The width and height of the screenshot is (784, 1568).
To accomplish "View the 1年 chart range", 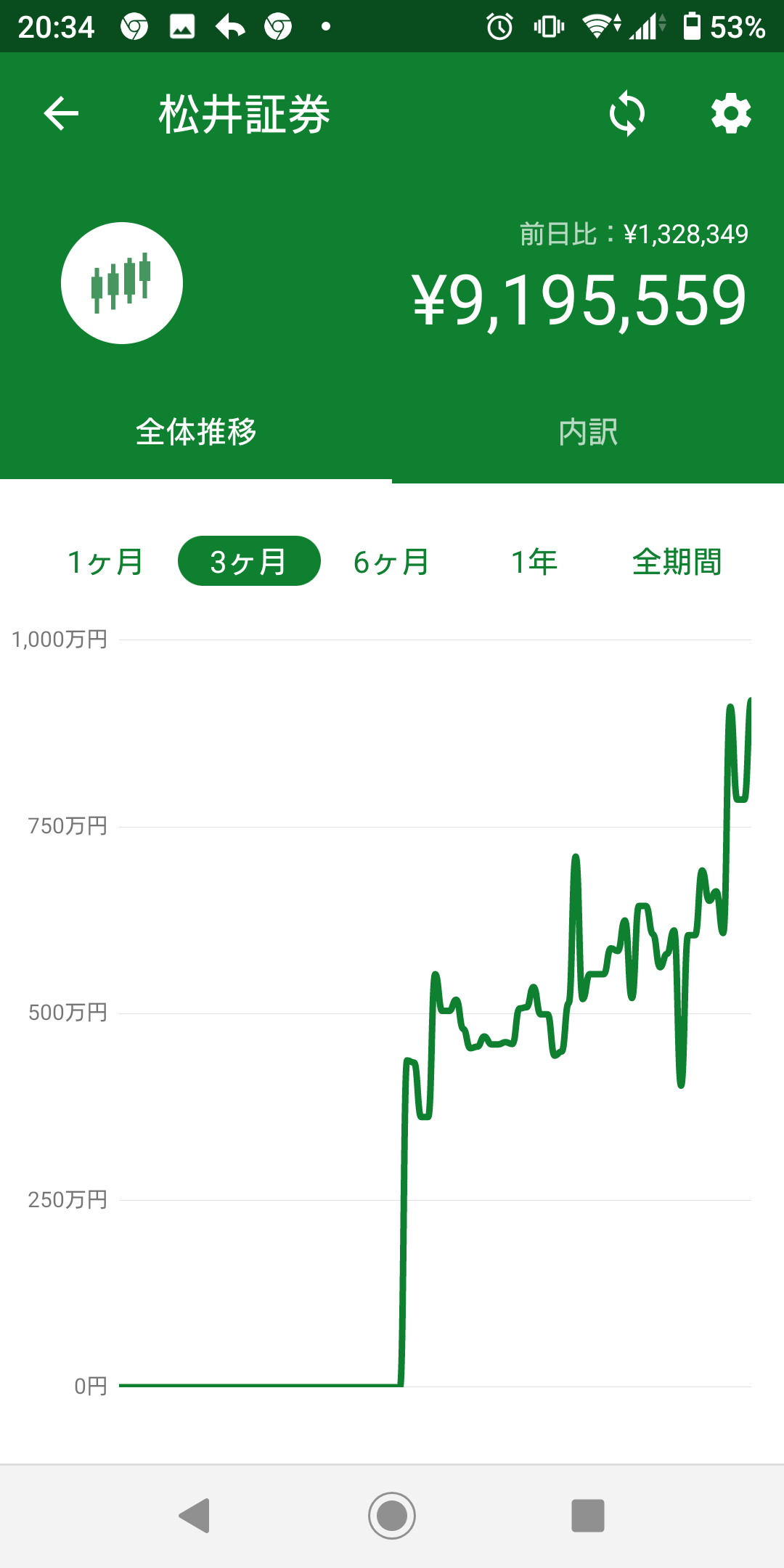I will click(x=534, y=562).
